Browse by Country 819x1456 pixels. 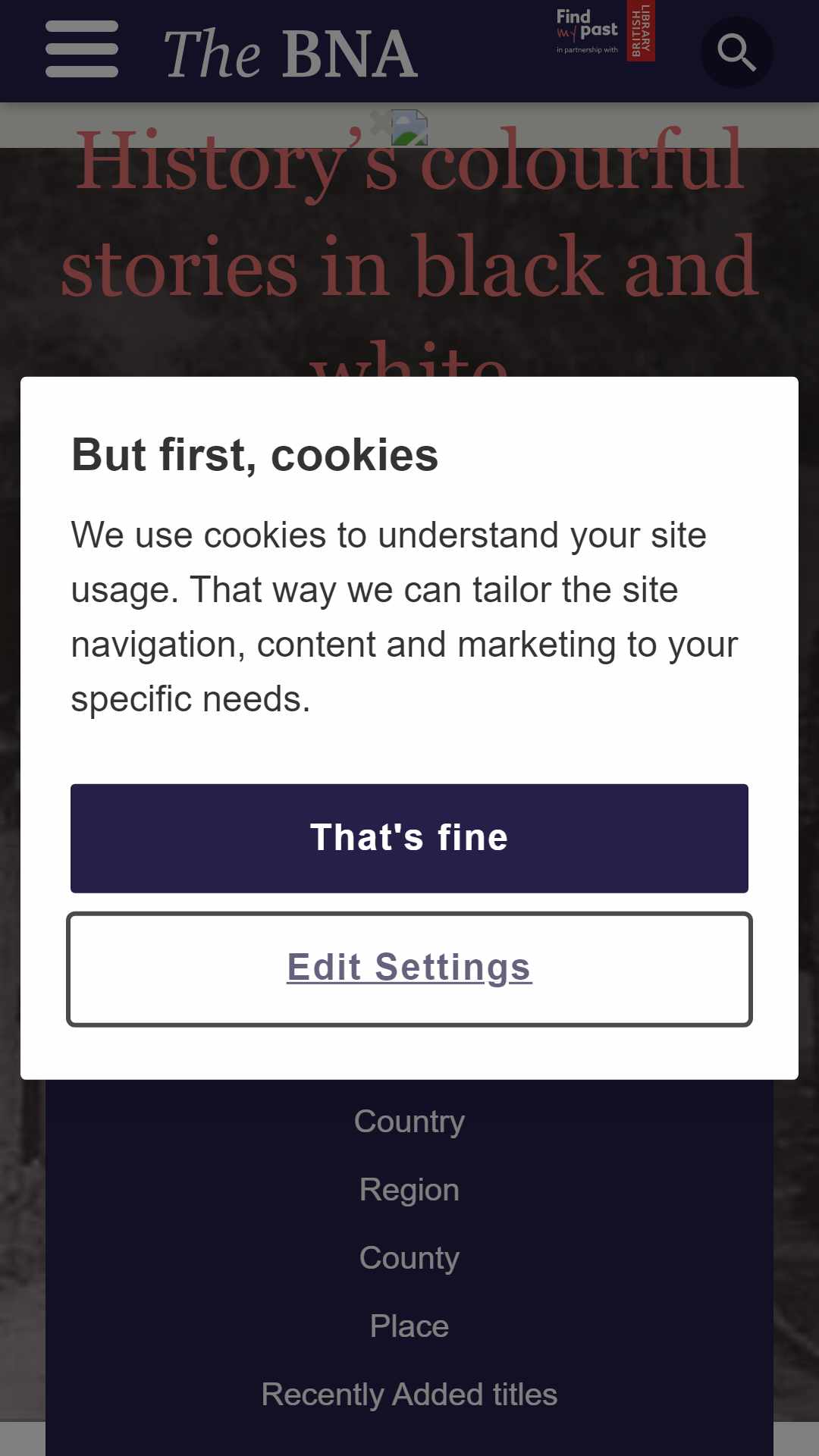(409, 1122)
